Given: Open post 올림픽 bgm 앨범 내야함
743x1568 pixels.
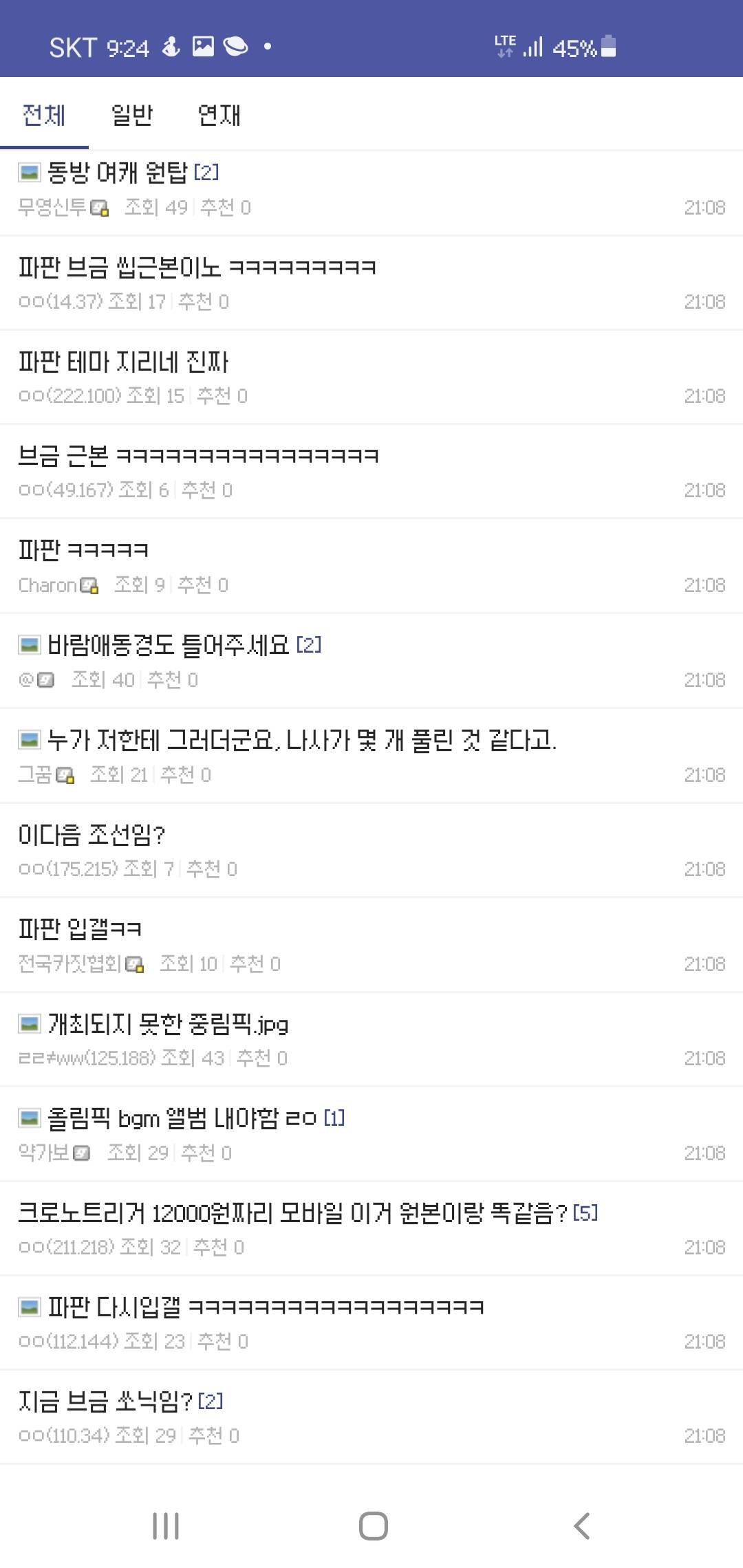Looking at the screenshot, I should (182, 1118).
